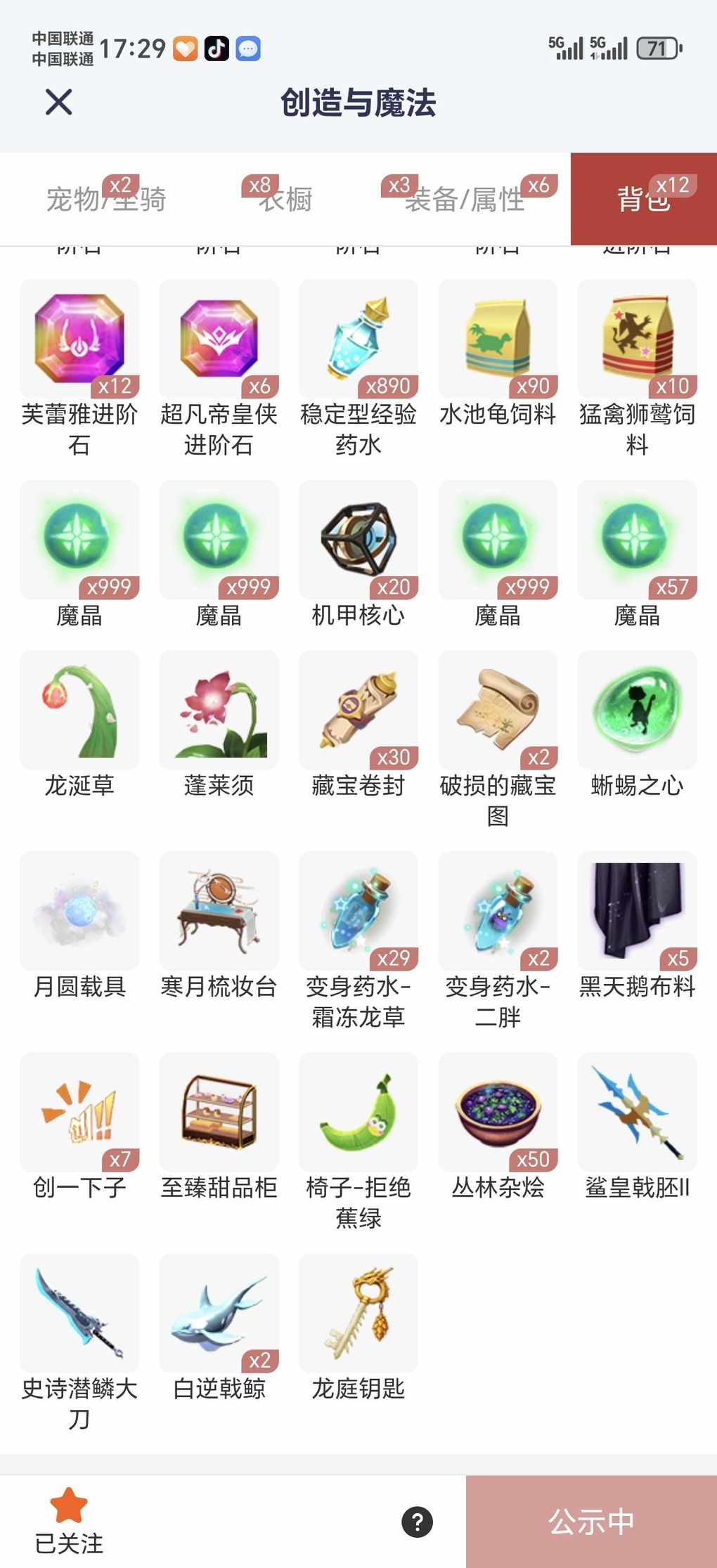The image size is (717, 1568).
Task: Switch to the 衣橱 tab
Action: [285, 199]
